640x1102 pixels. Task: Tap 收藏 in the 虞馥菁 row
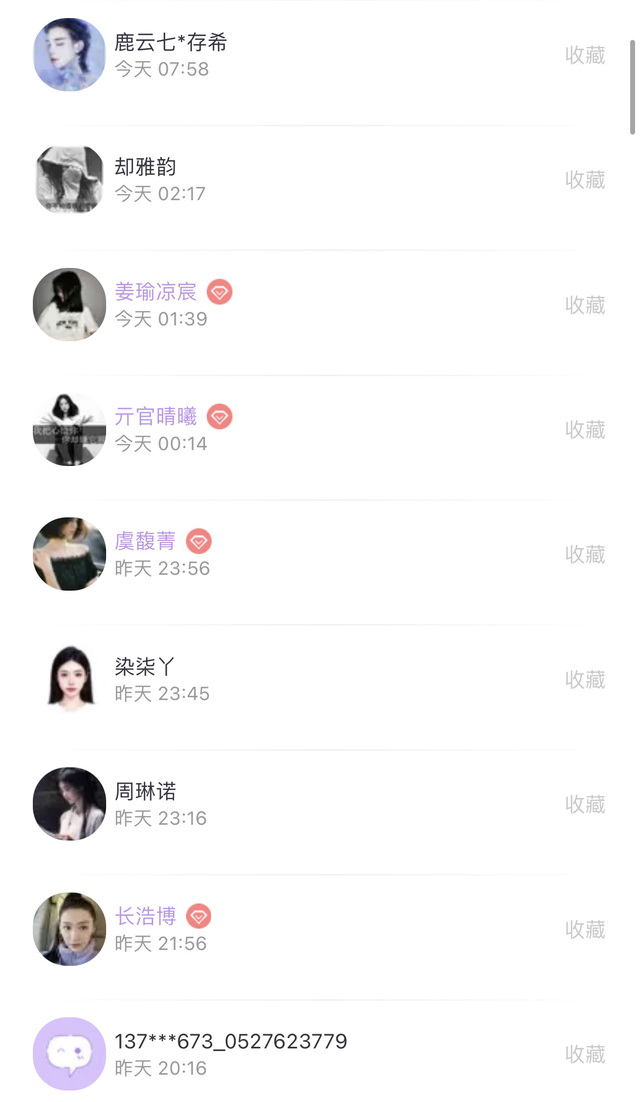(585, 555)
